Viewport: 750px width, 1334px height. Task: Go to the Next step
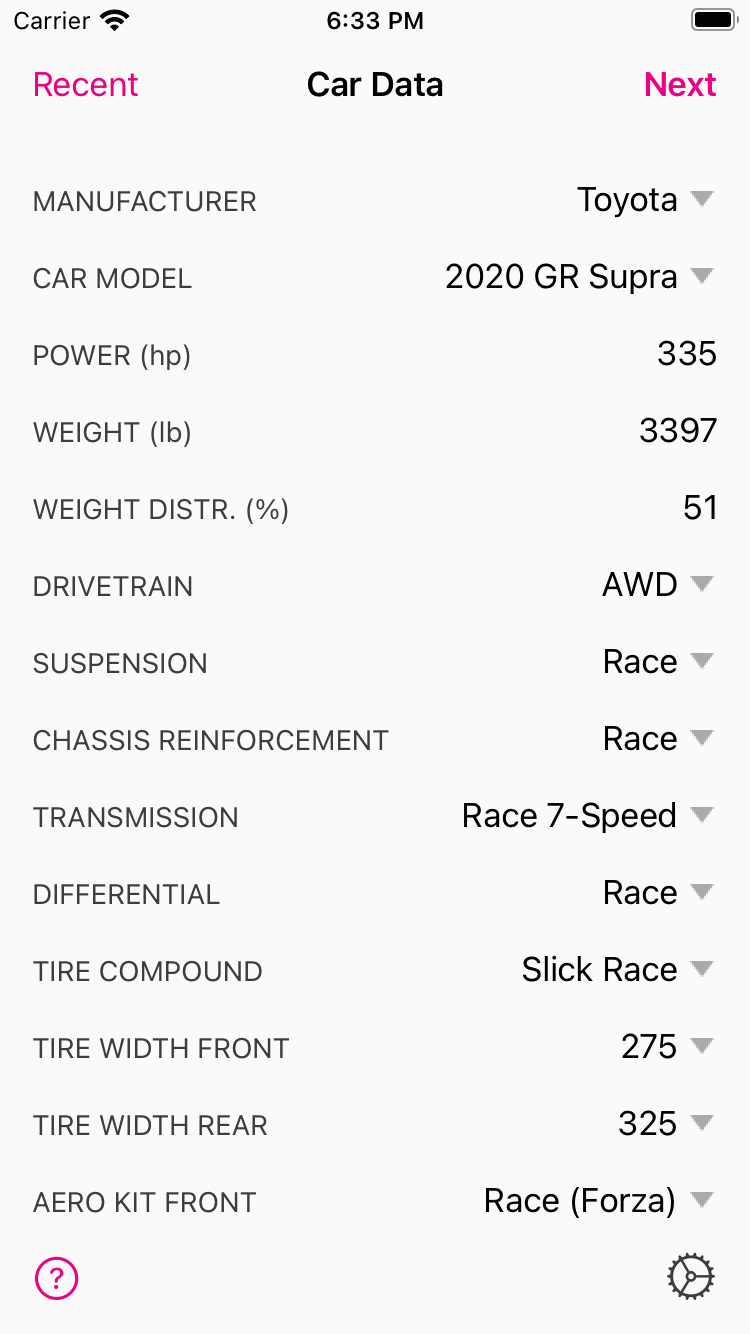pyautogui.click(x=680, y=85)
